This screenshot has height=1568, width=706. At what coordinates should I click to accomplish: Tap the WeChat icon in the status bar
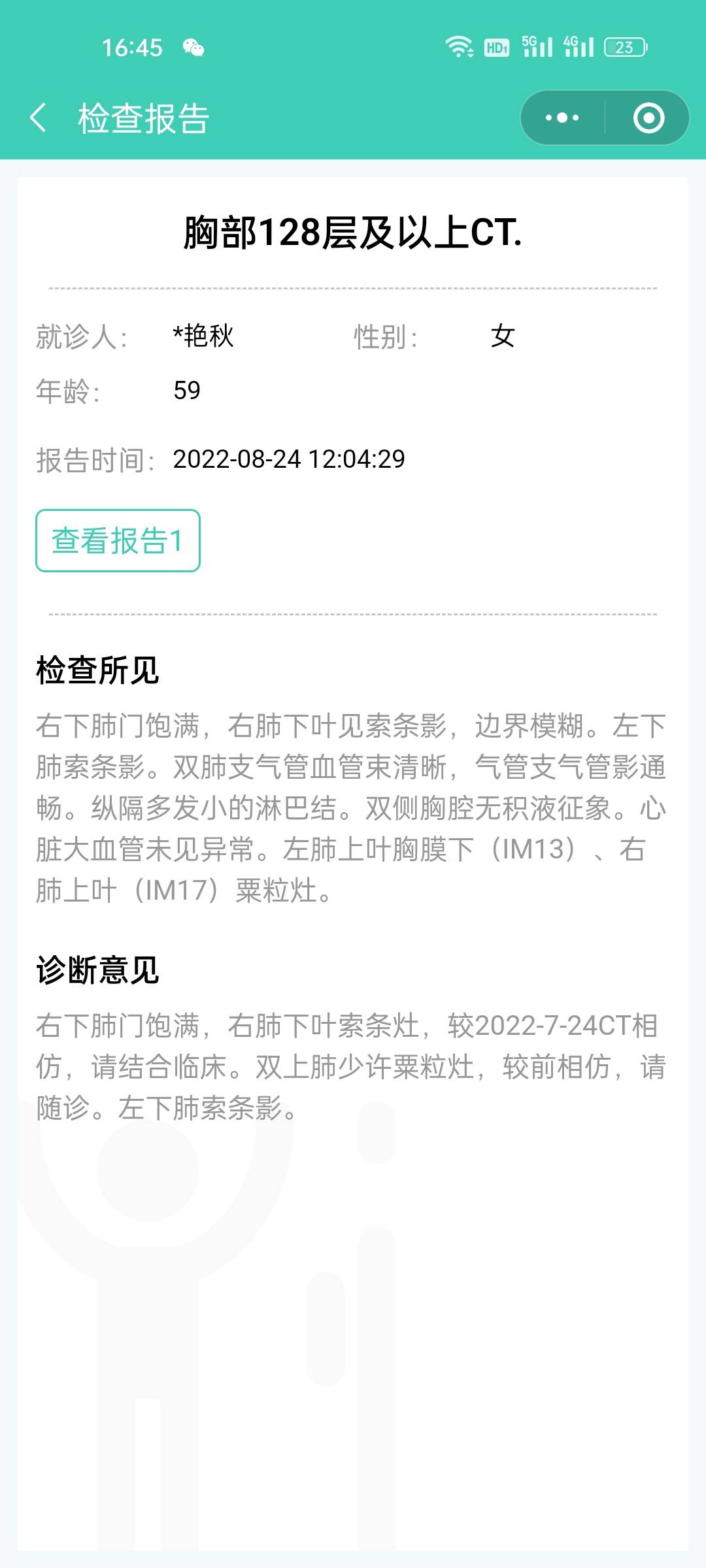(193, 47)
